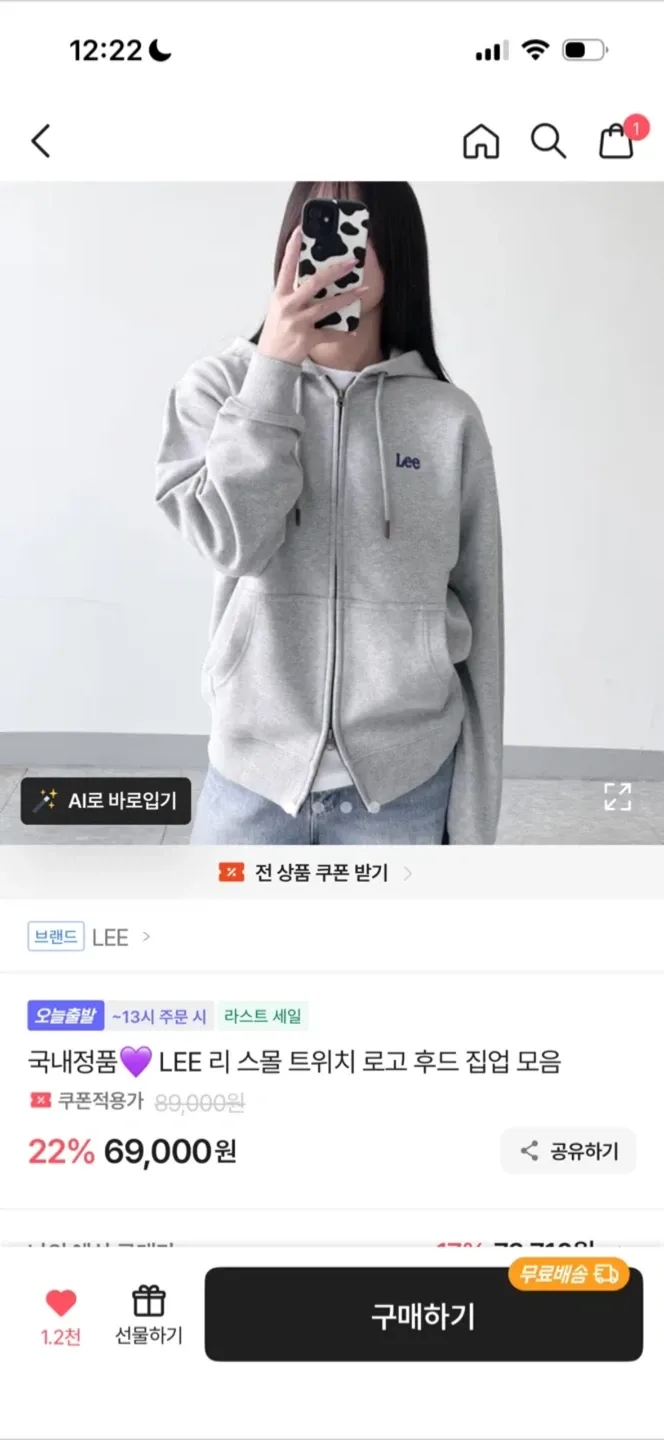Screen dimensions: 664x1440
Task: Send as a gift with 선물하기
Action: click(148, 1314)
